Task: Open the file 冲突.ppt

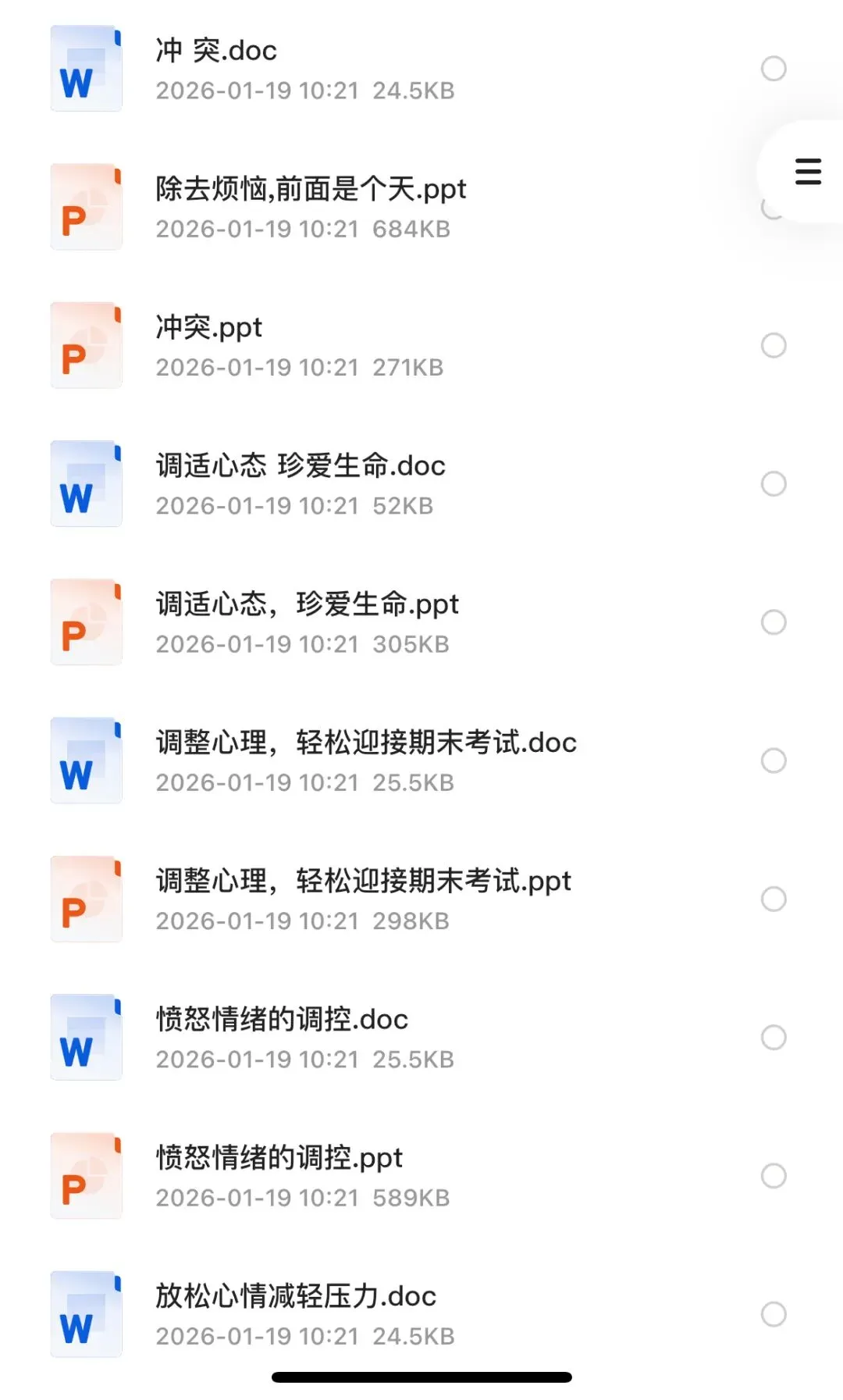Action: tap(209, 328)
